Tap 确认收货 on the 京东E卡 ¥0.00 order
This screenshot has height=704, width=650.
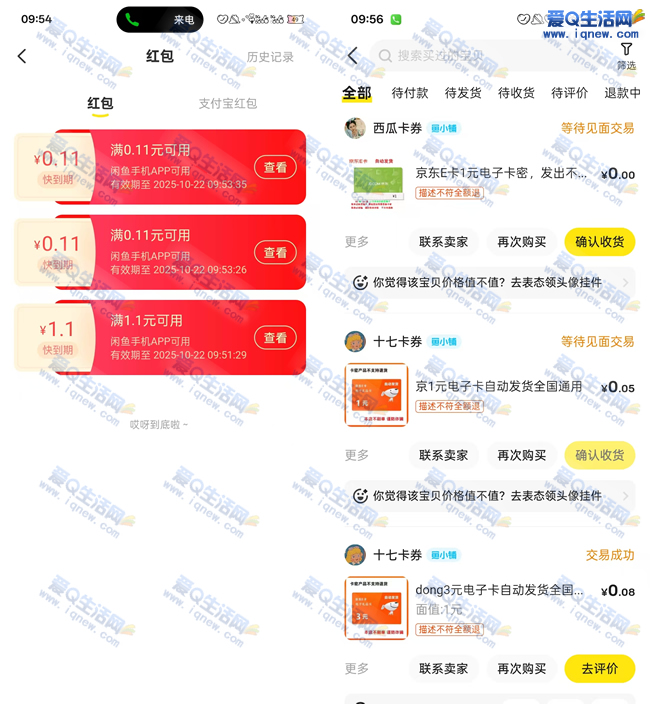[599, 242]
